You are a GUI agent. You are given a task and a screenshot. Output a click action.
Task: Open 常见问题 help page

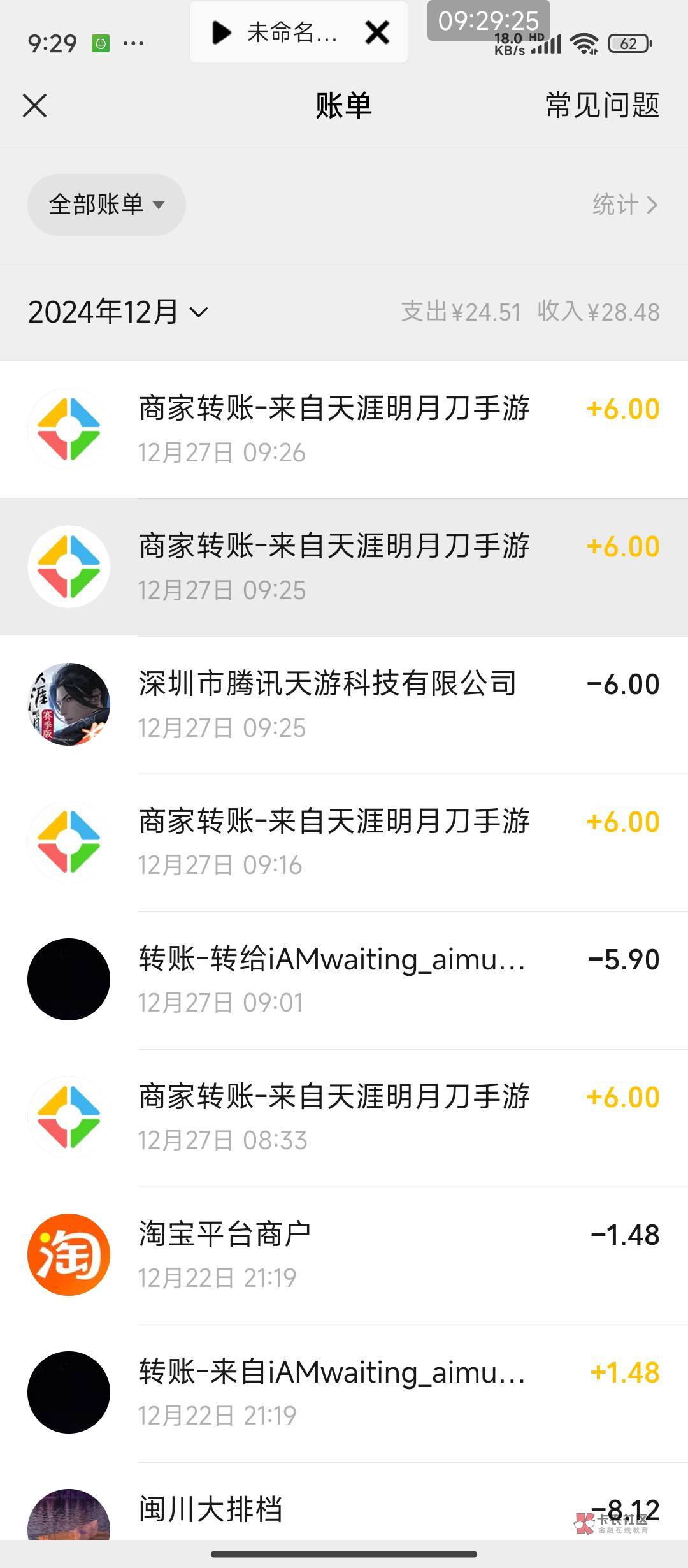coord(602,106)
